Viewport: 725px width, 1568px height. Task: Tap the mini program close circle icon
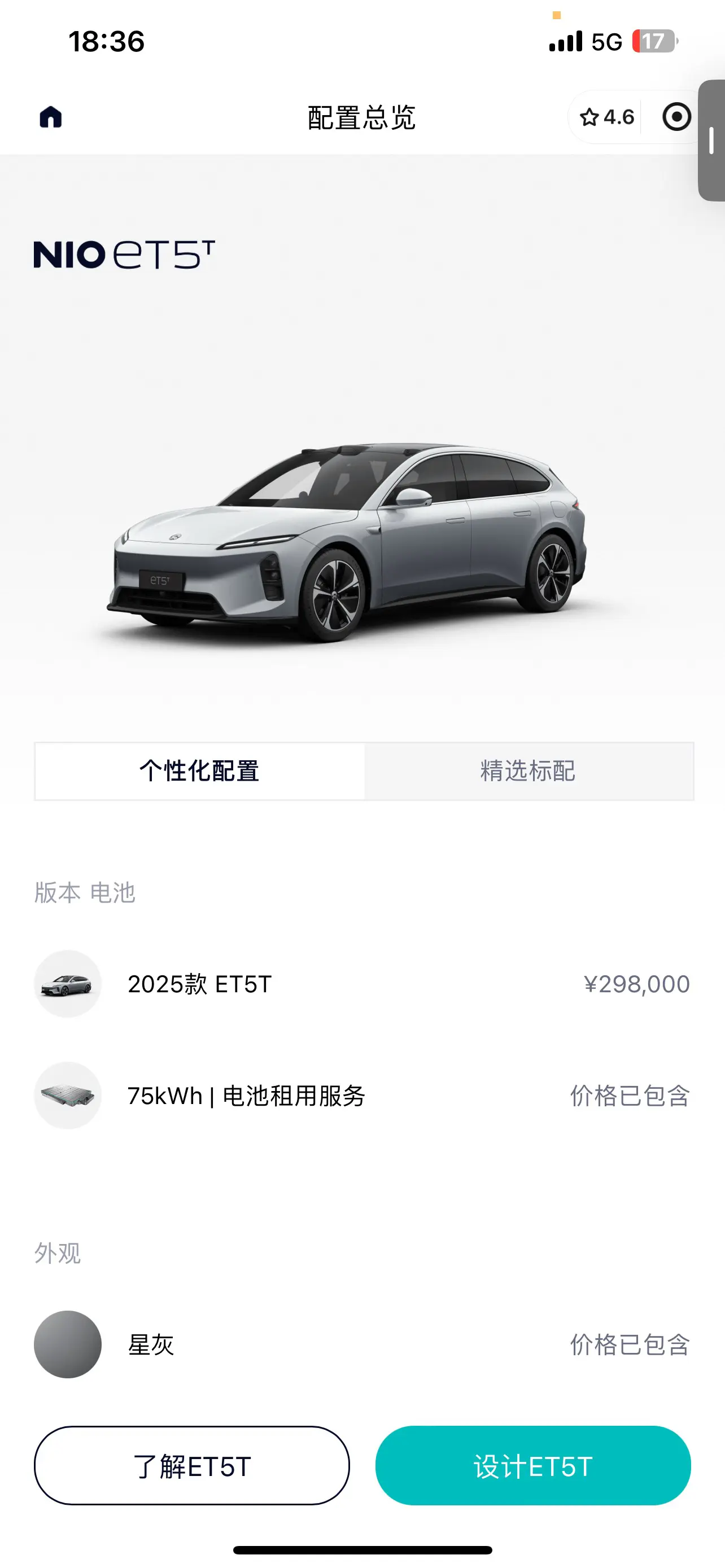point(676,117)
